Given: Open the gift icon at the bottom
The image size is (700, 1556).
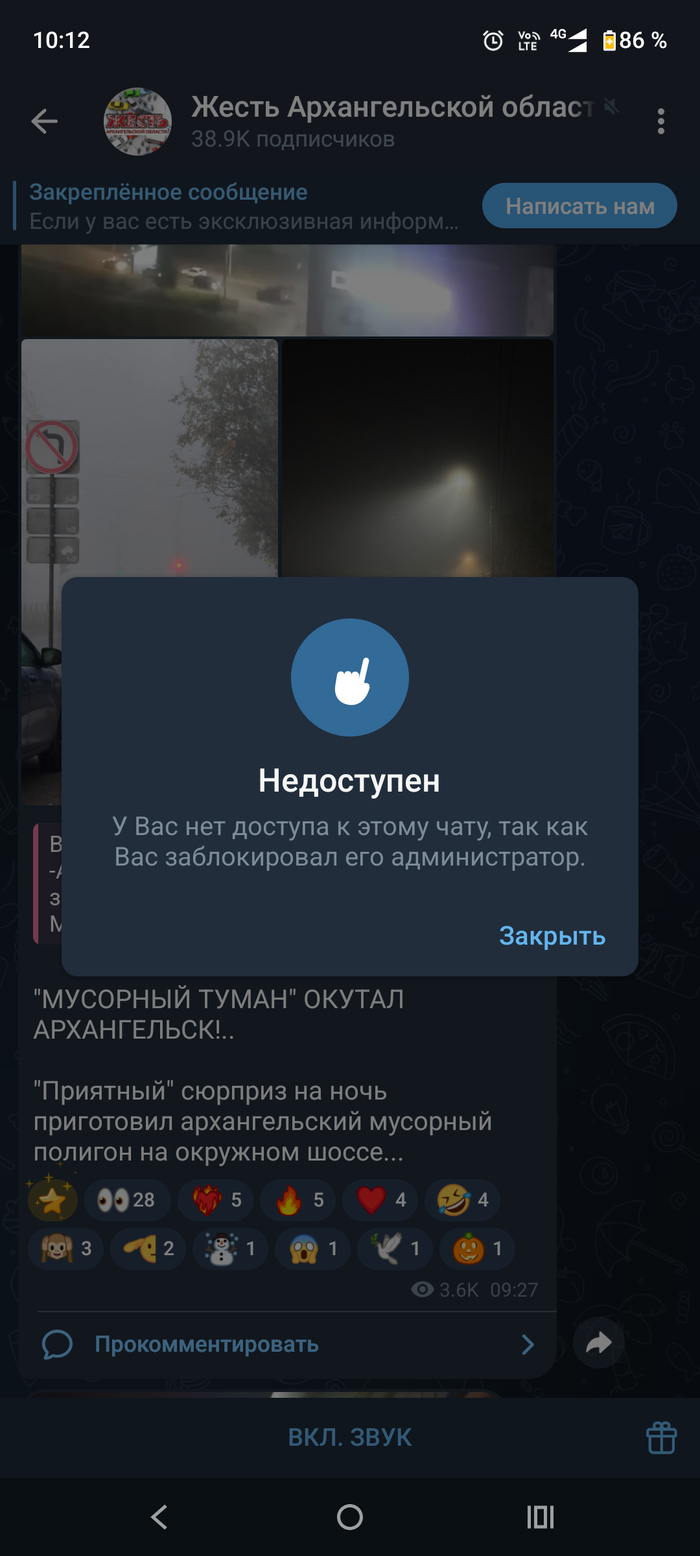Looking at the screenshot, I should tap(661, 1437).
